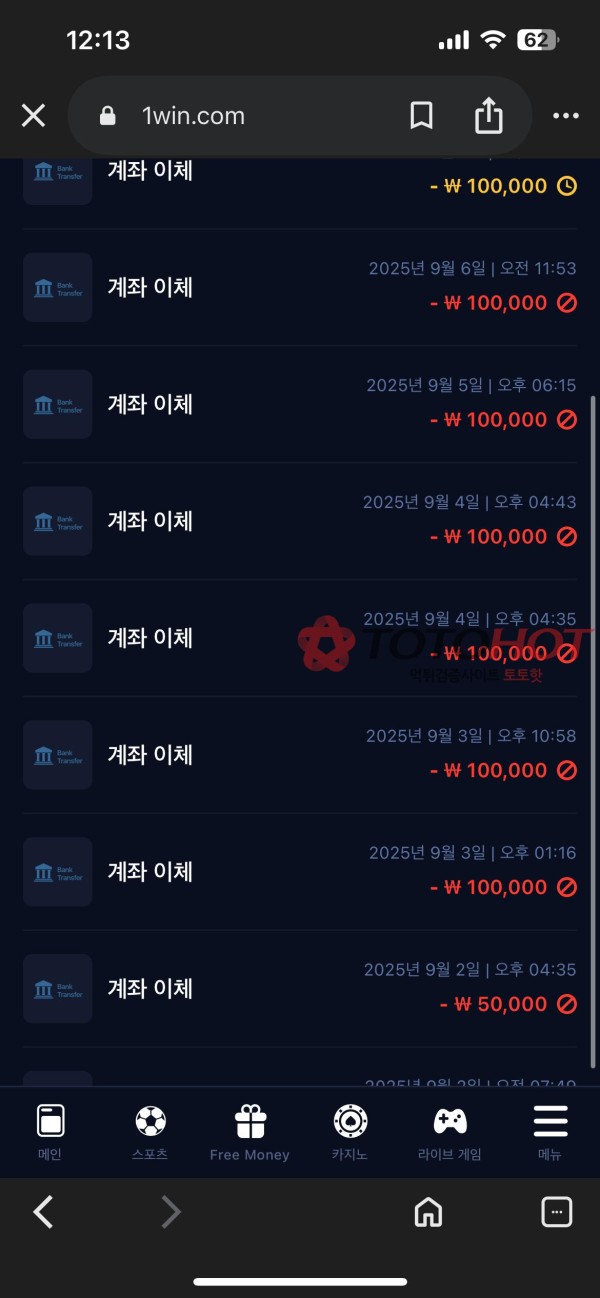The width and height of the screenshot is (600, 1298).
Task: Switch to the 카지노 tab
Action: [350, 1132]
